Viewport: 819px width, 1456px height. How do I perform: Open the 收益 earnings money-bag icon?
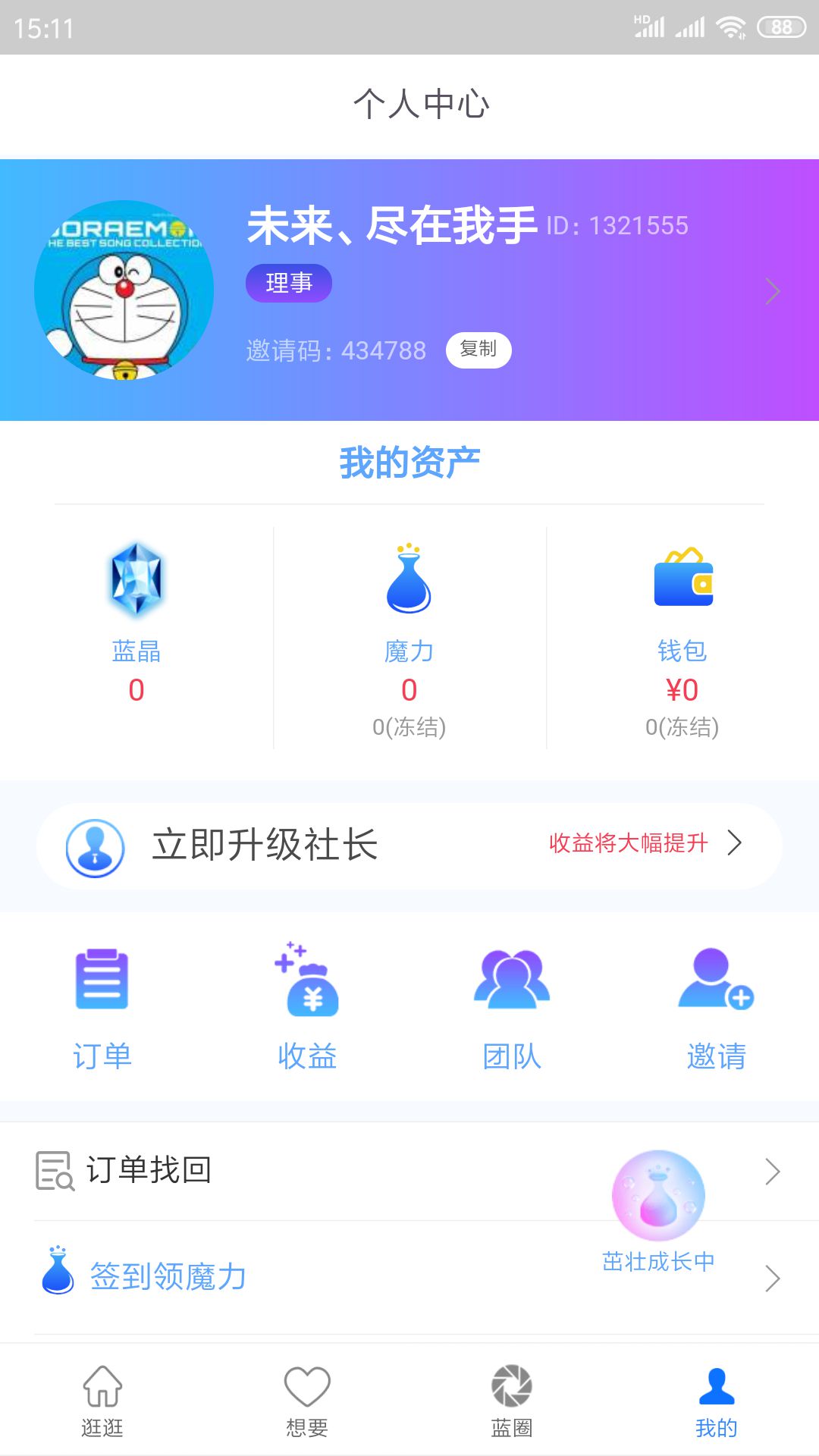tap(306, 982)
